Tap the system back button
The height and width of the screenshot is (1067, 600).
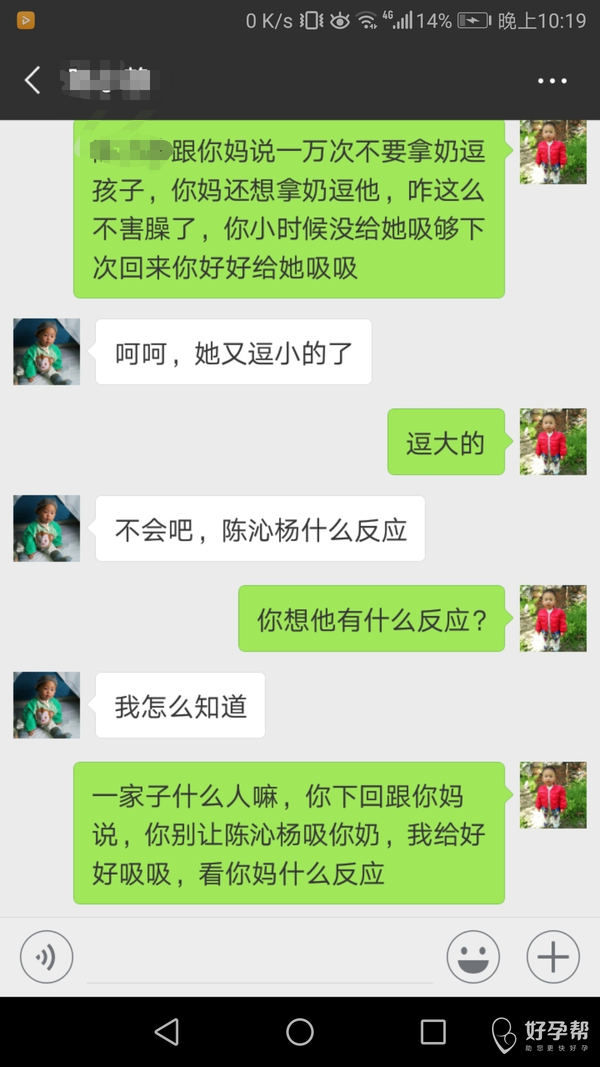coord(167,1032)
